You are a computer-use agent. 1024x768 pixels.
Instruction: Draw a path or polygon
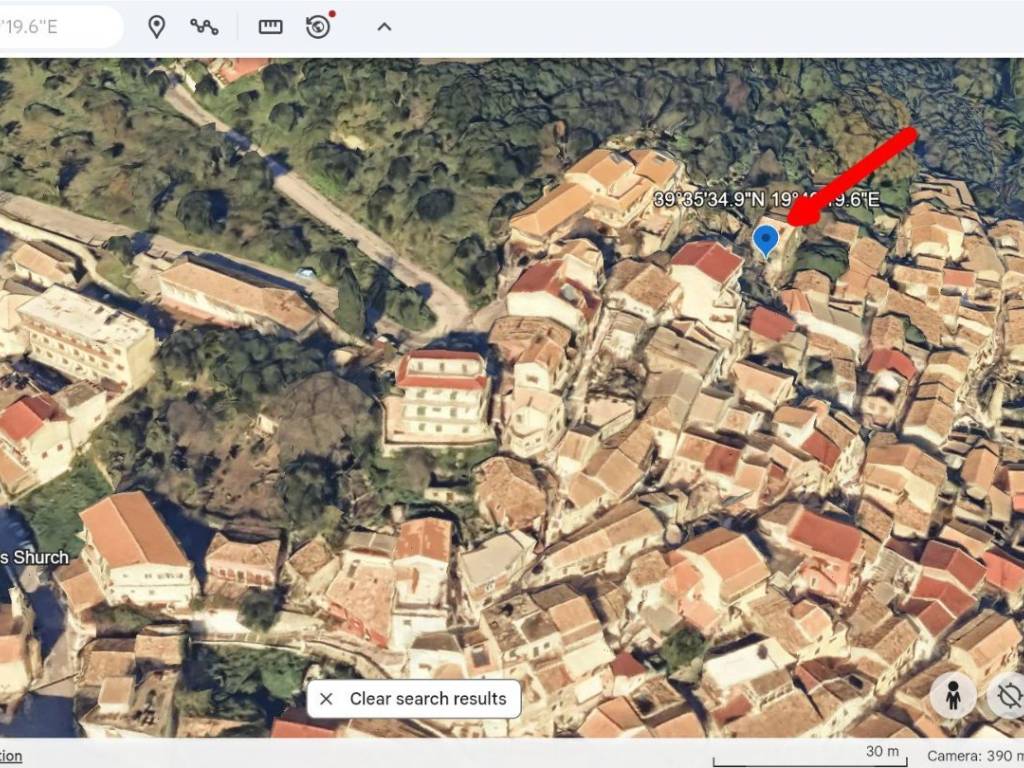(x=205, y=27)
